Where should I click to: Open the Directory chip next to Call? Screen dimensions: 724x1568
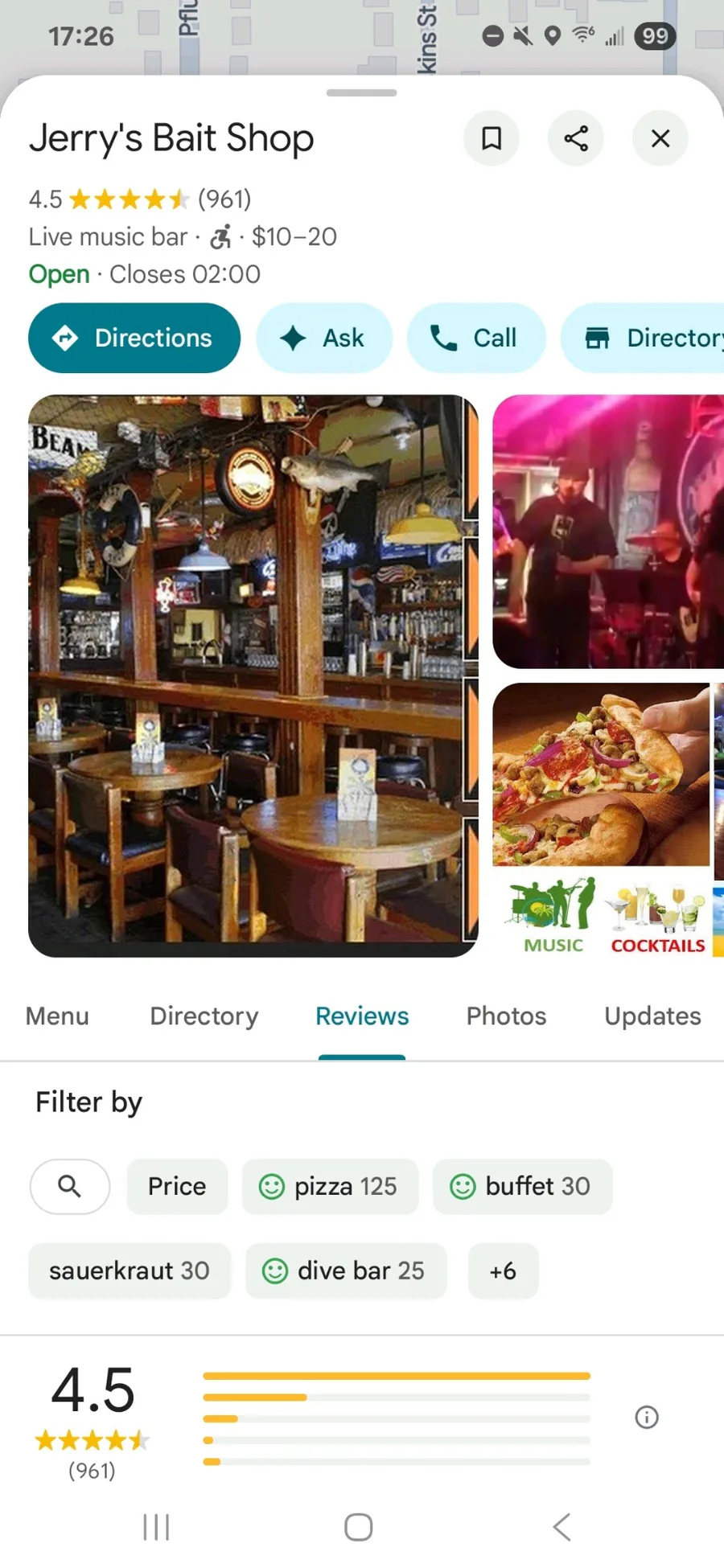643,338
